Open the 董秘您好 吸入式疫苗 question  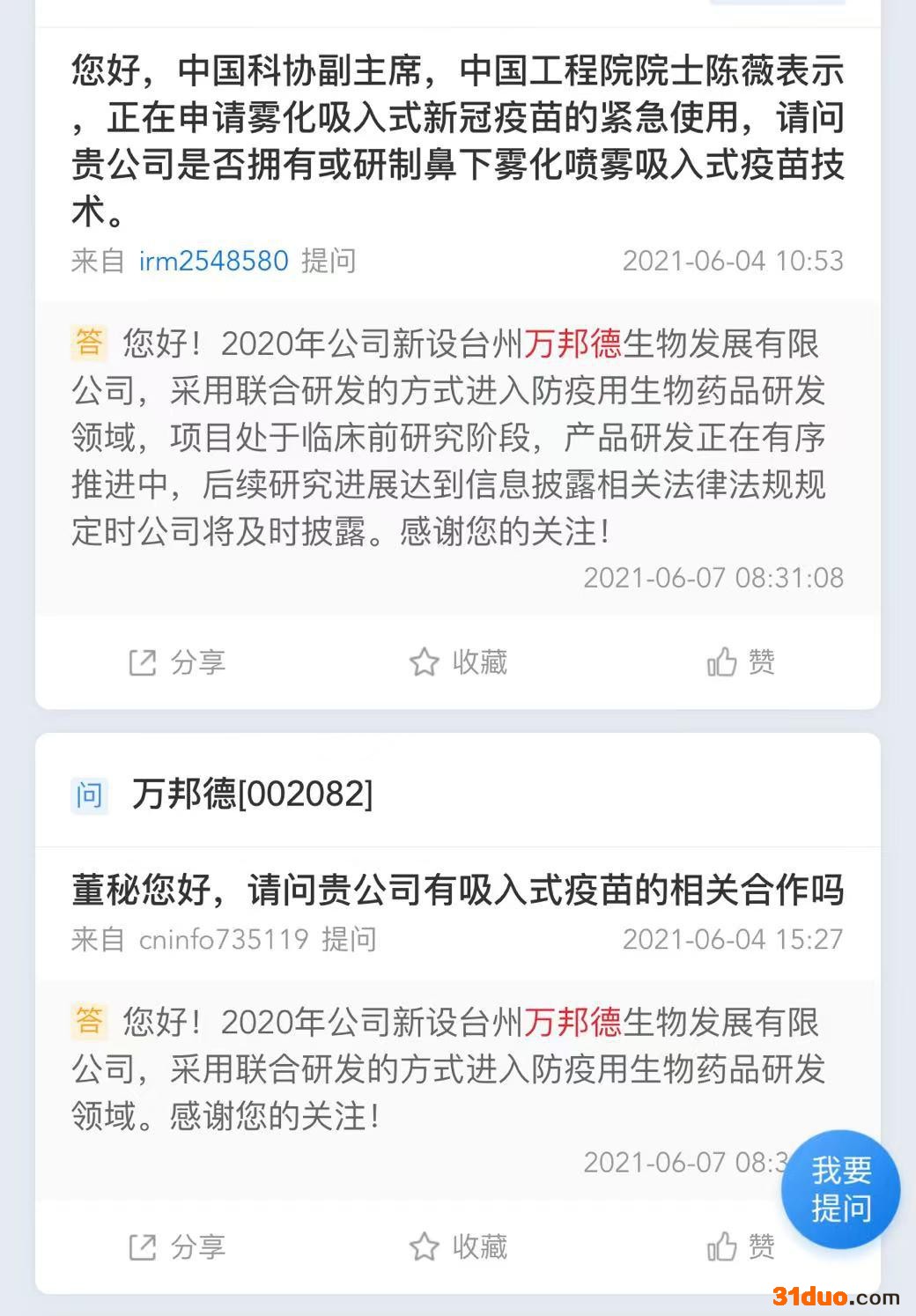(457, 890)
